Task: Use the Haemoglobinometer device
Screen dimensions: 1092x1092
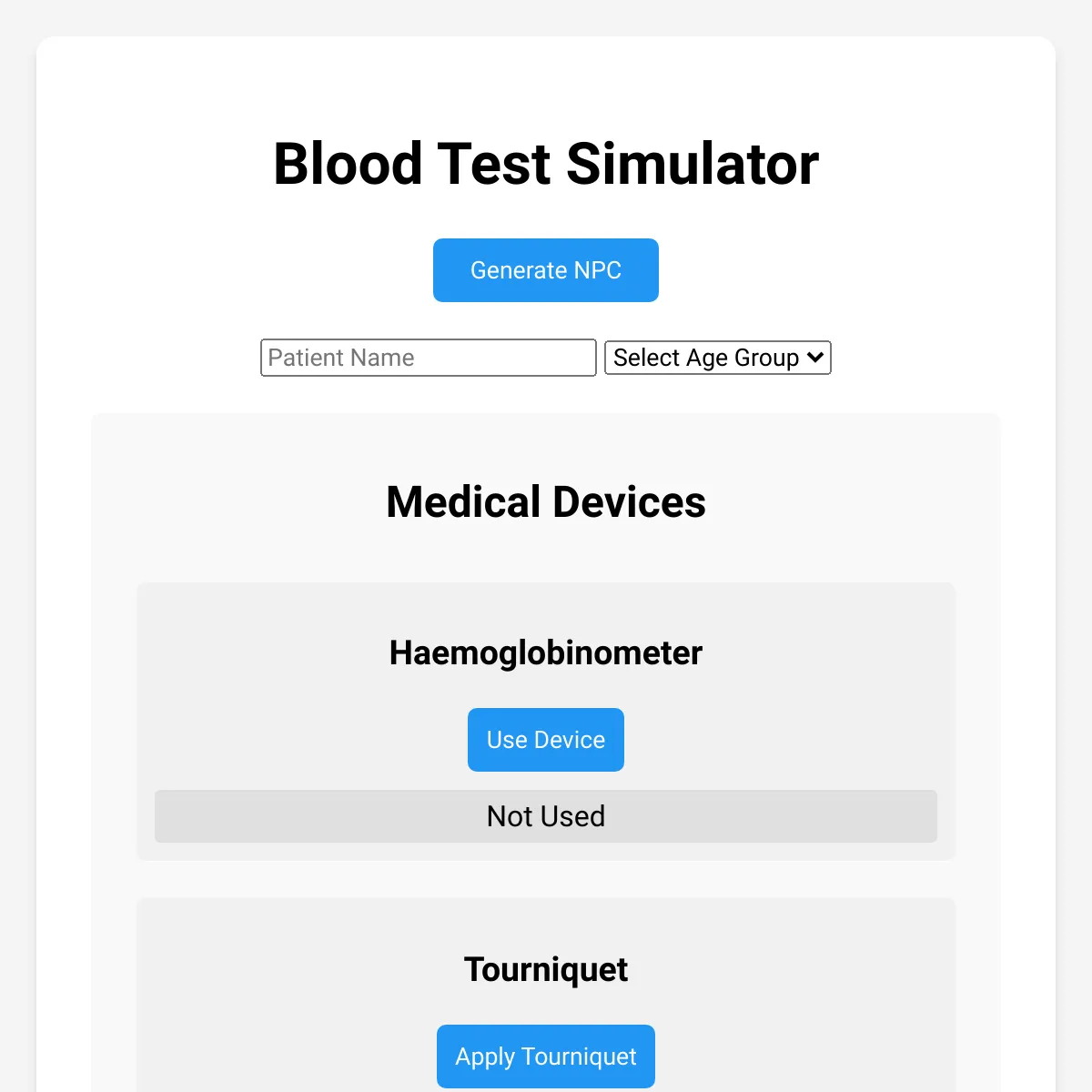Action: [x=546, y=740]
